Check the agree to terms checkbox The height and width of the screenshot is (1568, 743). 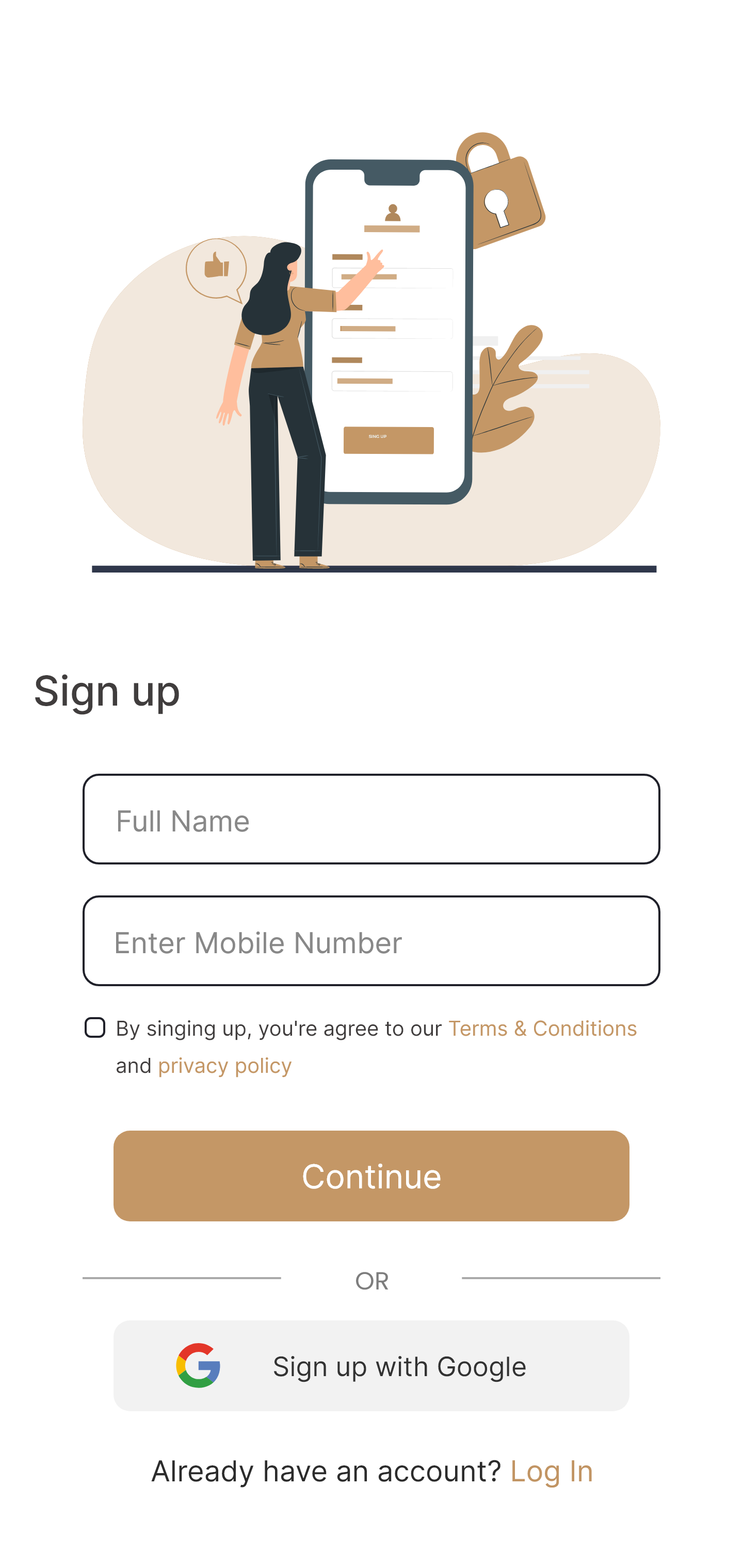(95, 1027)
